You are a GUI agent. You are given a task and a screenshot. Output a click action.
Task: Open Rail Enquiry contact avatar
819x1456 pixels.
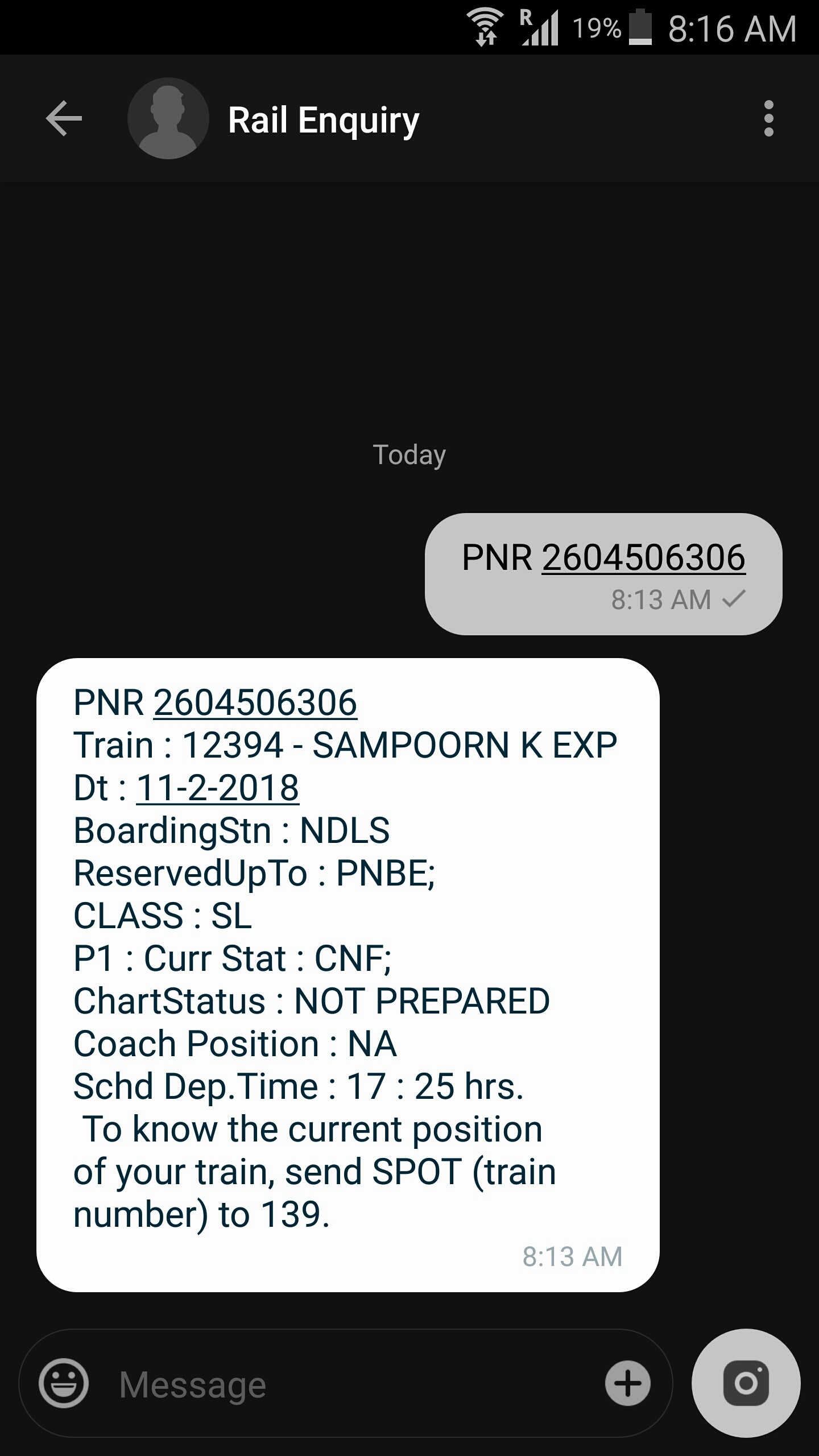168,119
